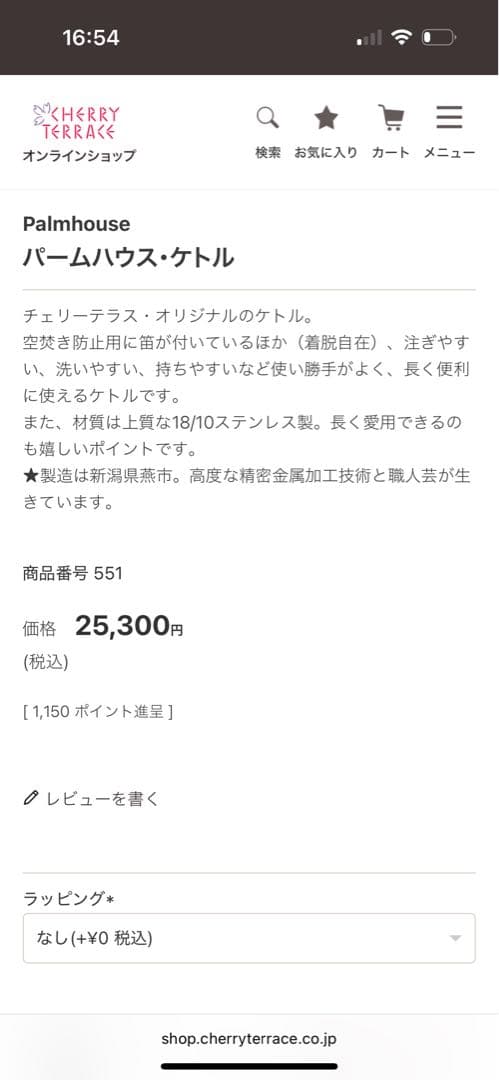Write a review (レビューを書く)
Screen dimensions: 499x1080
tap(91, 799)
